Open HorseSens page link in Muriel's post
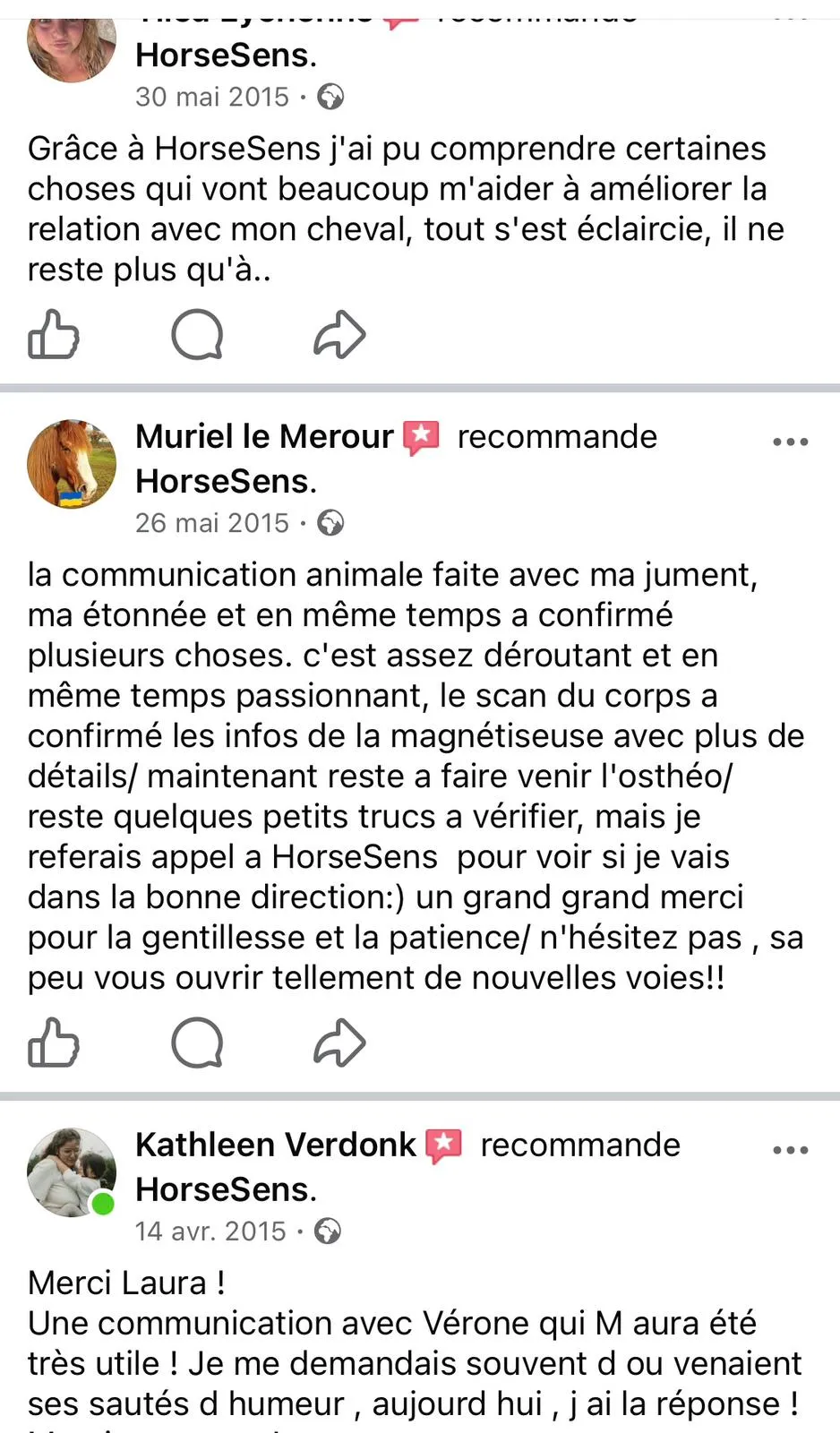 click(225, 482)
